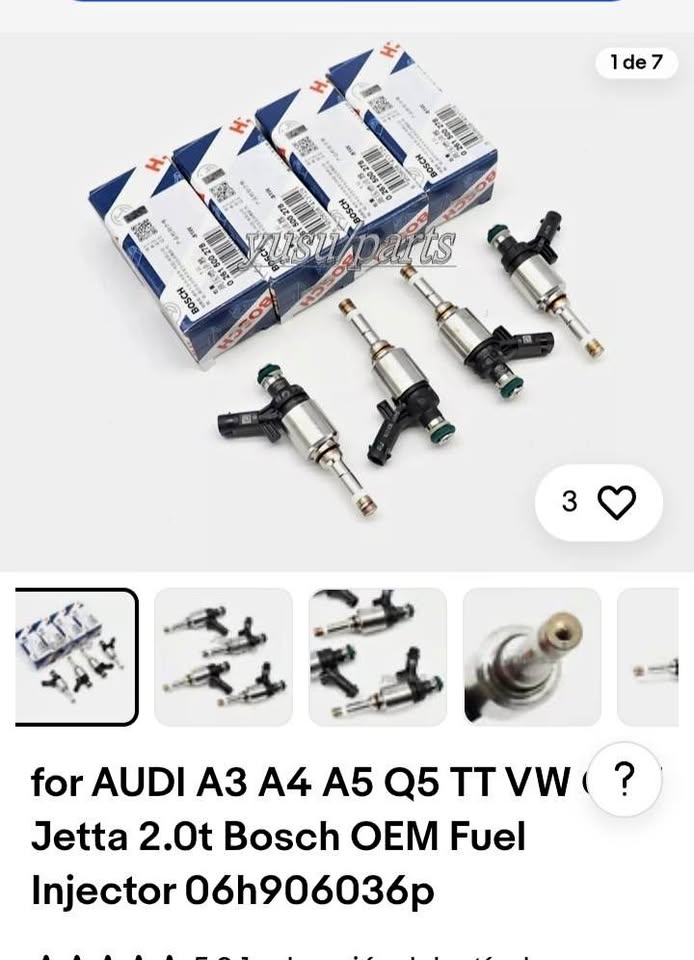Open the help question mark button
Image resolution: width=694 pixels, height=960 pixels.
(x=624, y=779)
